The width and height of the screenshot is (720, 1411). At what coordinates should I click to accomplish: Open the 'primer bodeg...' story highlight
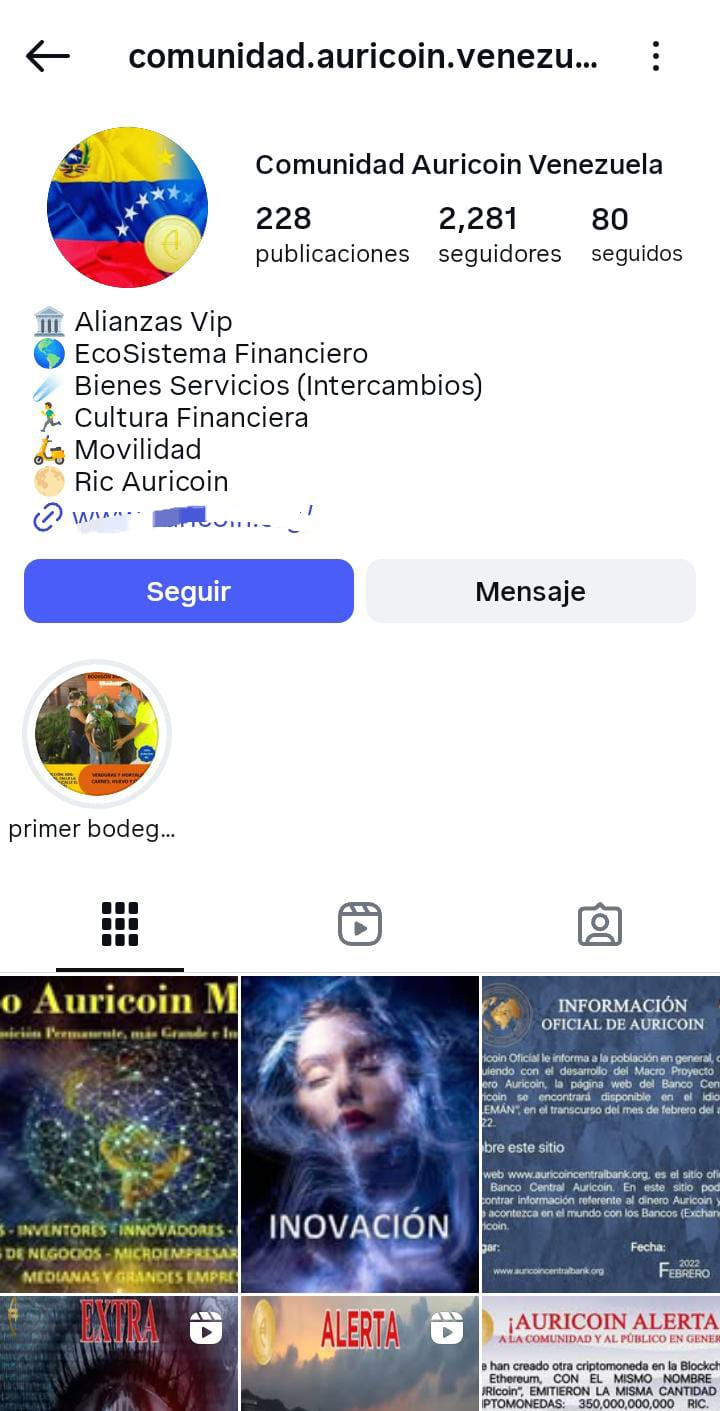(97, 735)
